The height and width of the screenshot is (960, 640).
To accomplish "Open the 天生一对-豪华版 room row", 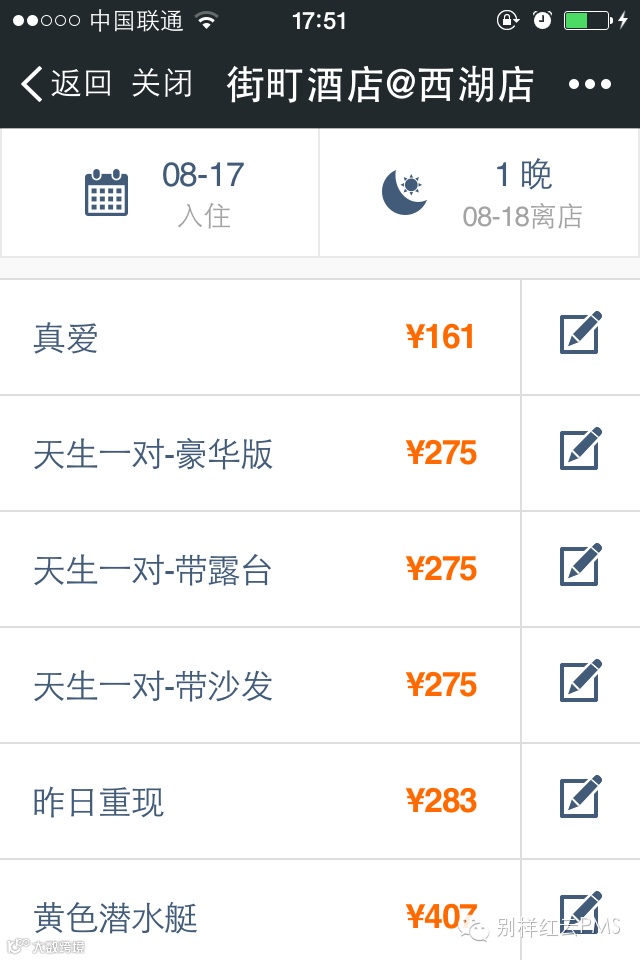I will (260, 453).
